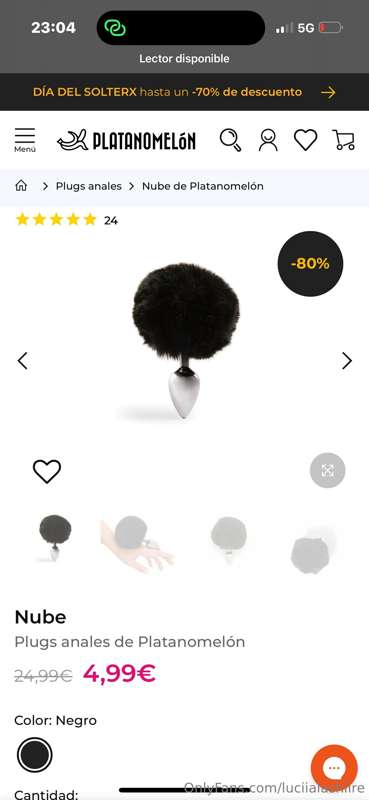Screen dimensions: 369x800
Task: Show the next product image
Action: click(x=347, y=361)
